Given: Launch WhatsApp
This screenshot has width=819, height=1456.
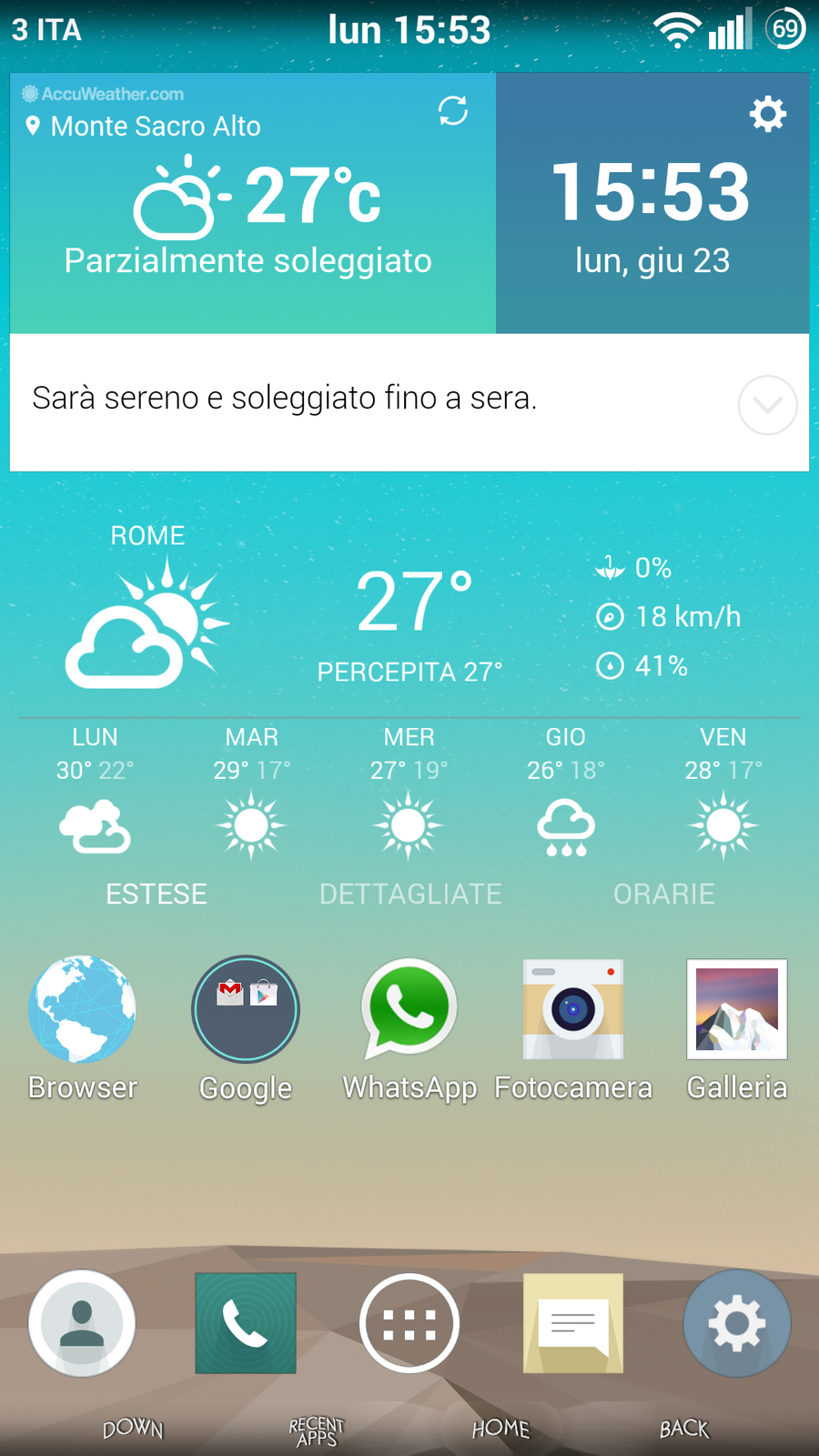Looking at the screenshot, I should pyautogui.click(x=409, y=1010).
